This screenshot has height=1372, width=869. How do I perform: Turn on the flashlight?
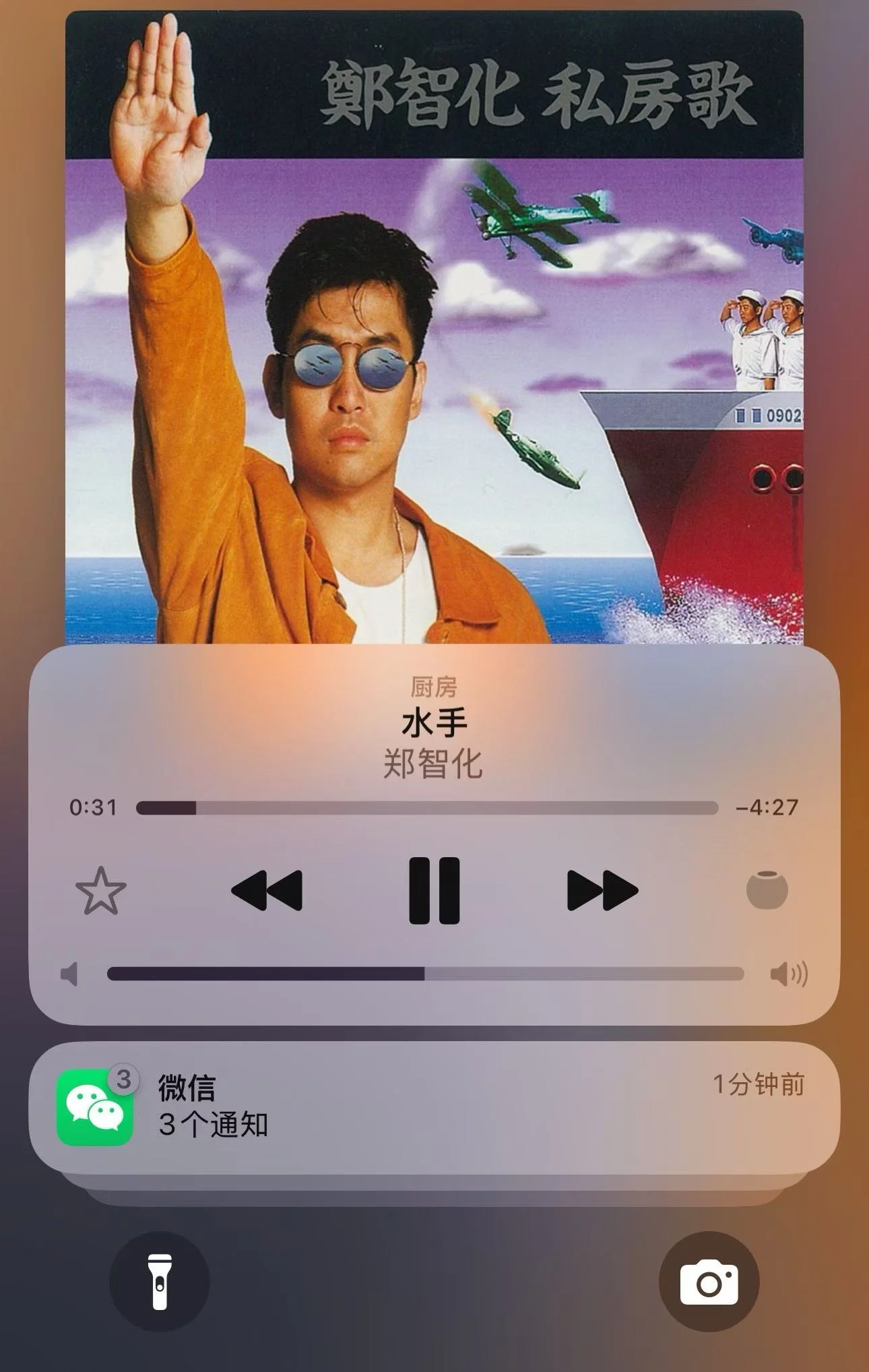pos(160,1281)
